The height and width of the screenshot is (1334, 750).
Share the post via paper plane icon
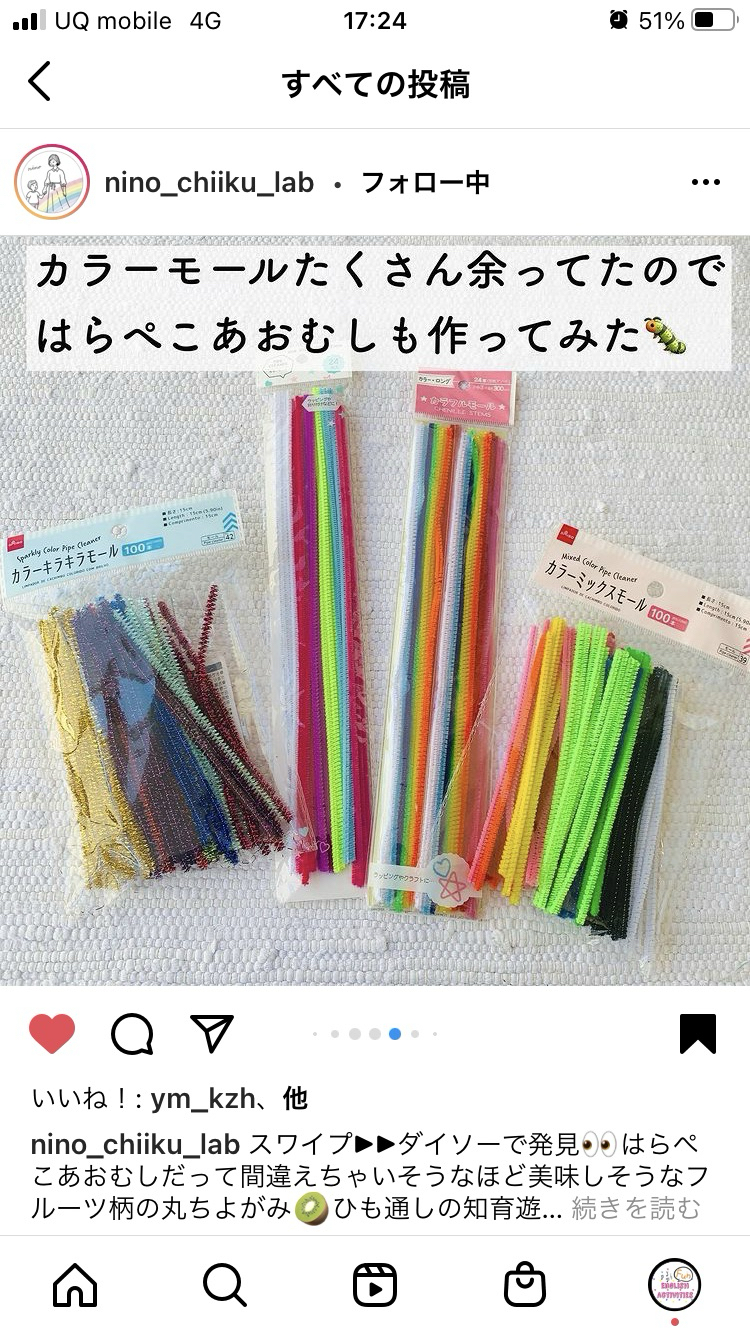[212, 1034]
